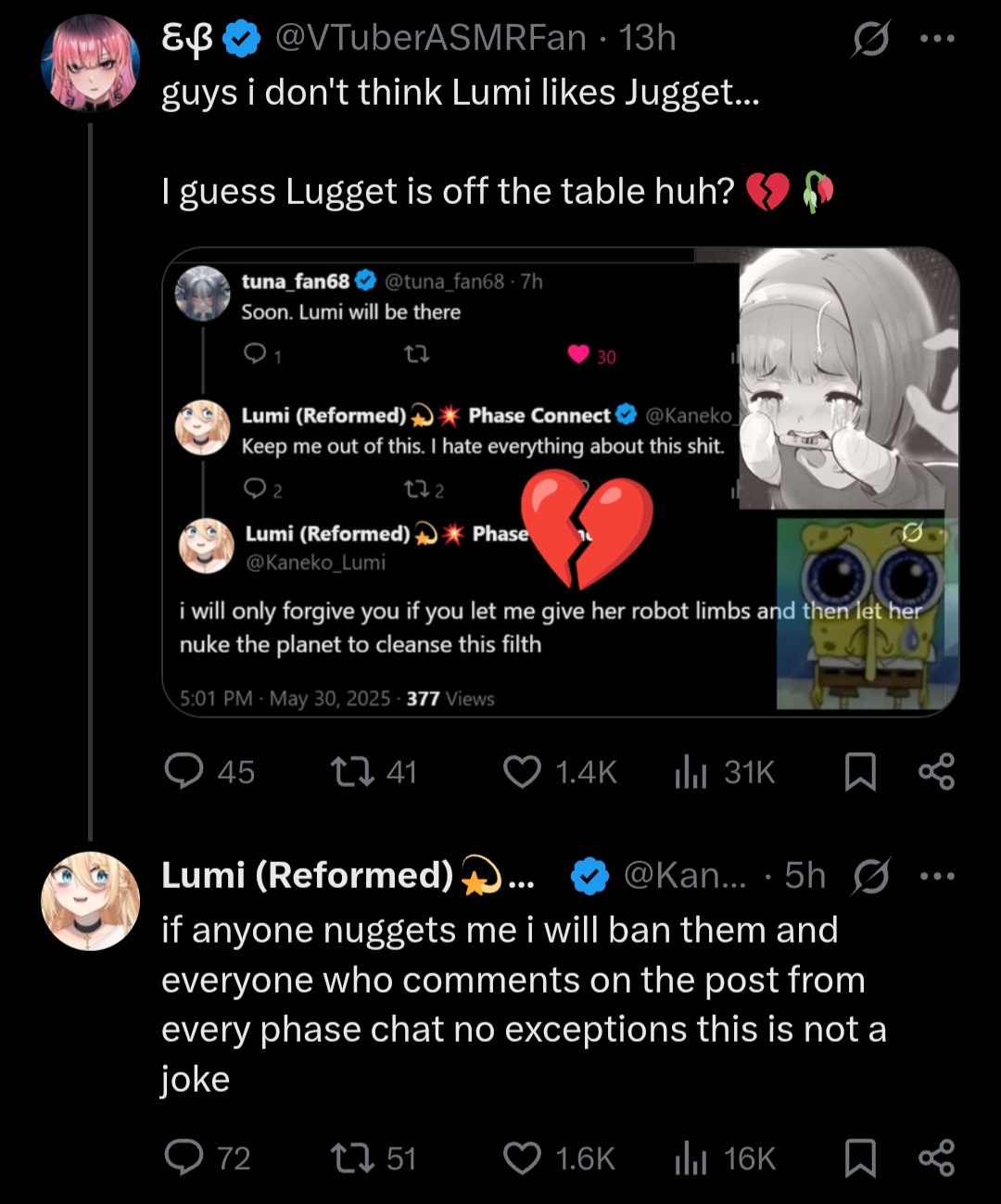Share Lumi's nuggets reply

point(936,1158)
